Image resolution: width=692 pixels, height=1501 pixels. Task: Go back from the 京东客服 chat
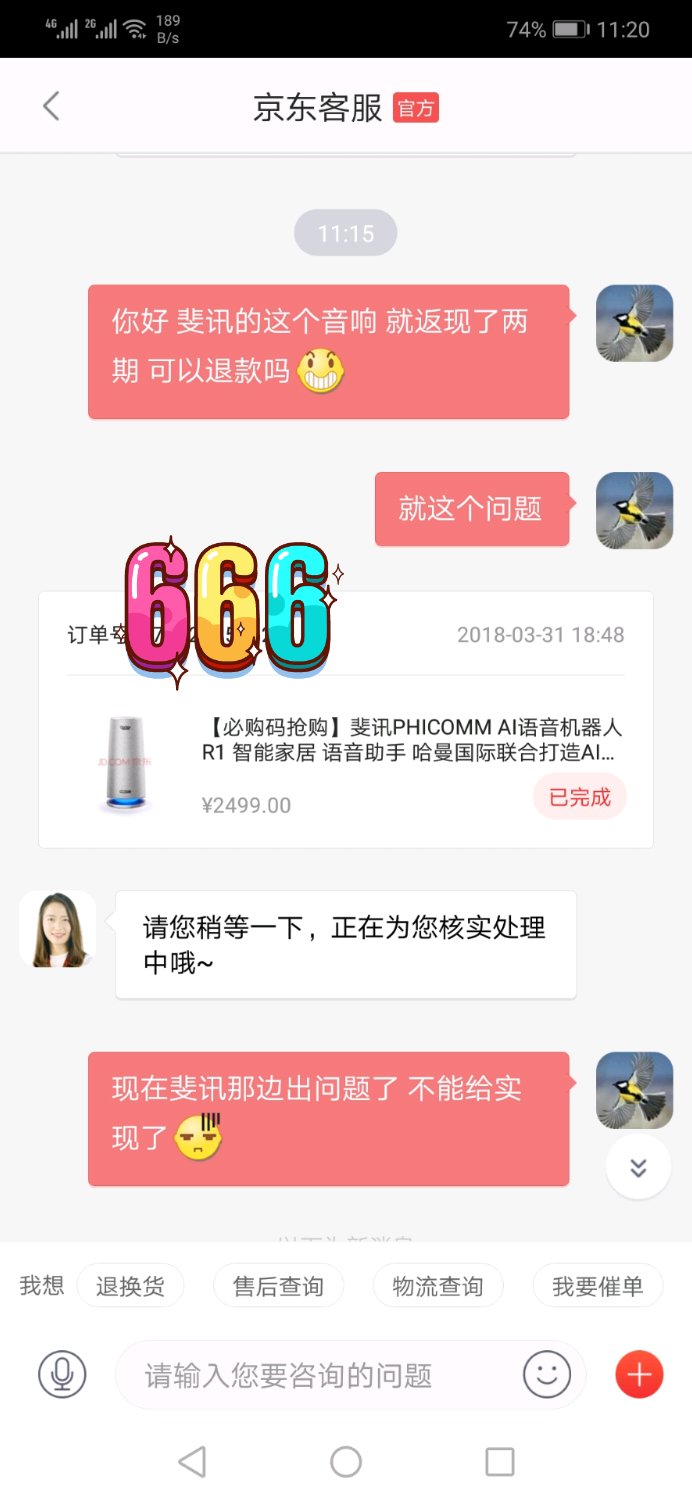(51, 107)
